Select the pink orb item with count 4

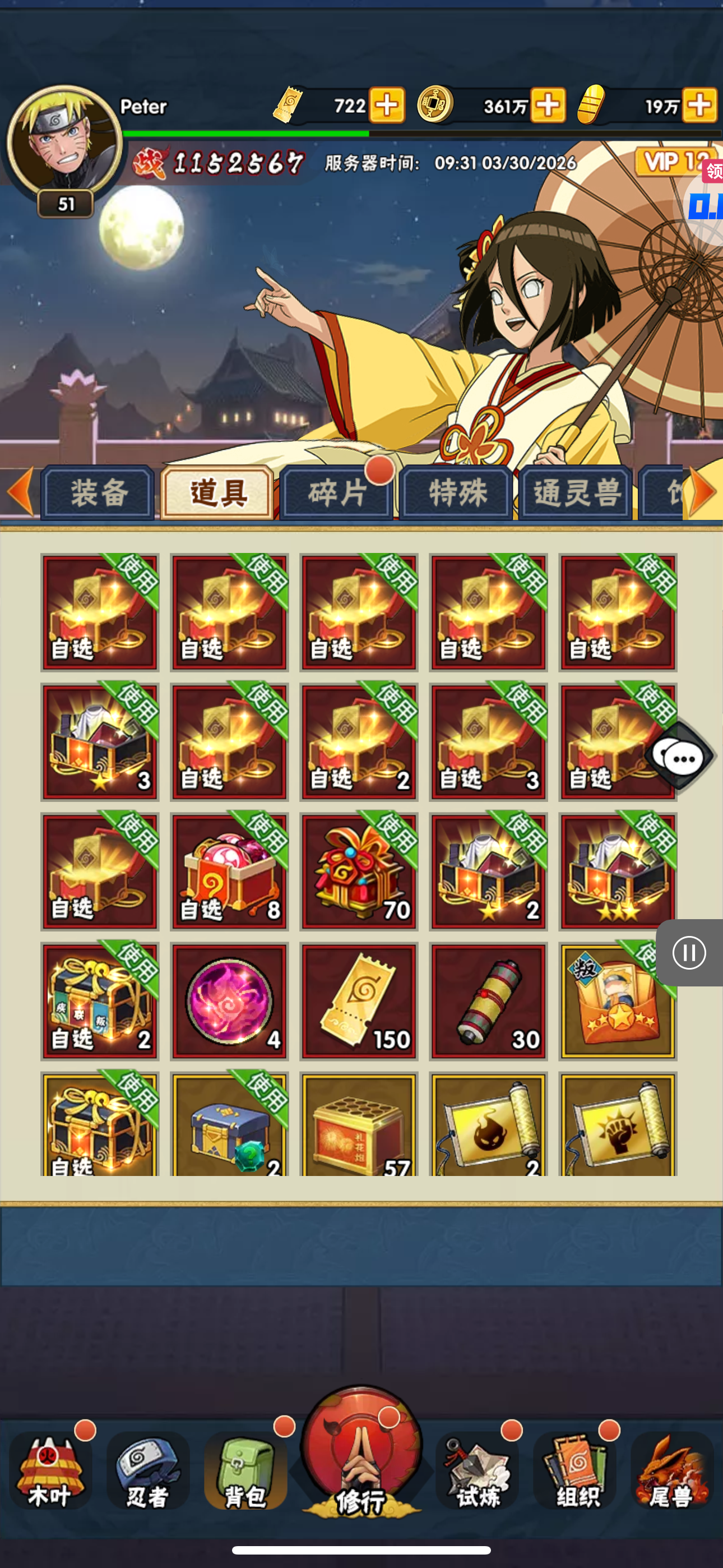tap(229, 1001)
